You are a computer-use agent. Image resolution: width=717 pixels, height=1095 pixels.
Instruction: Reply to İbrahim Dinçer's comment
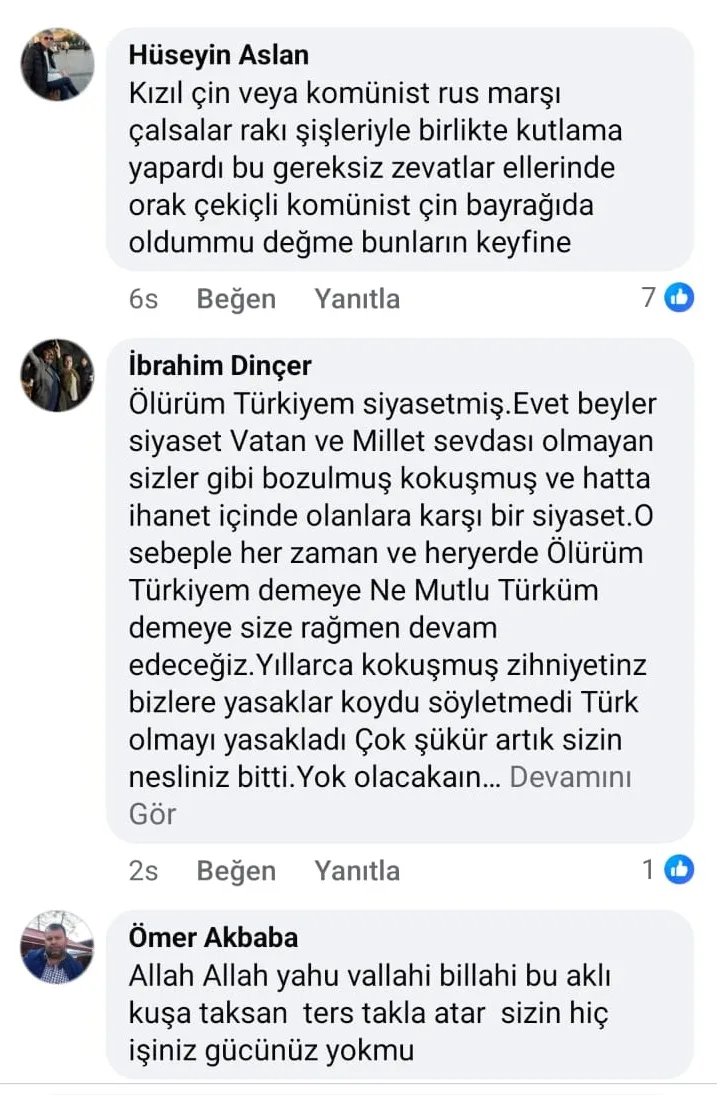(357, 870)
